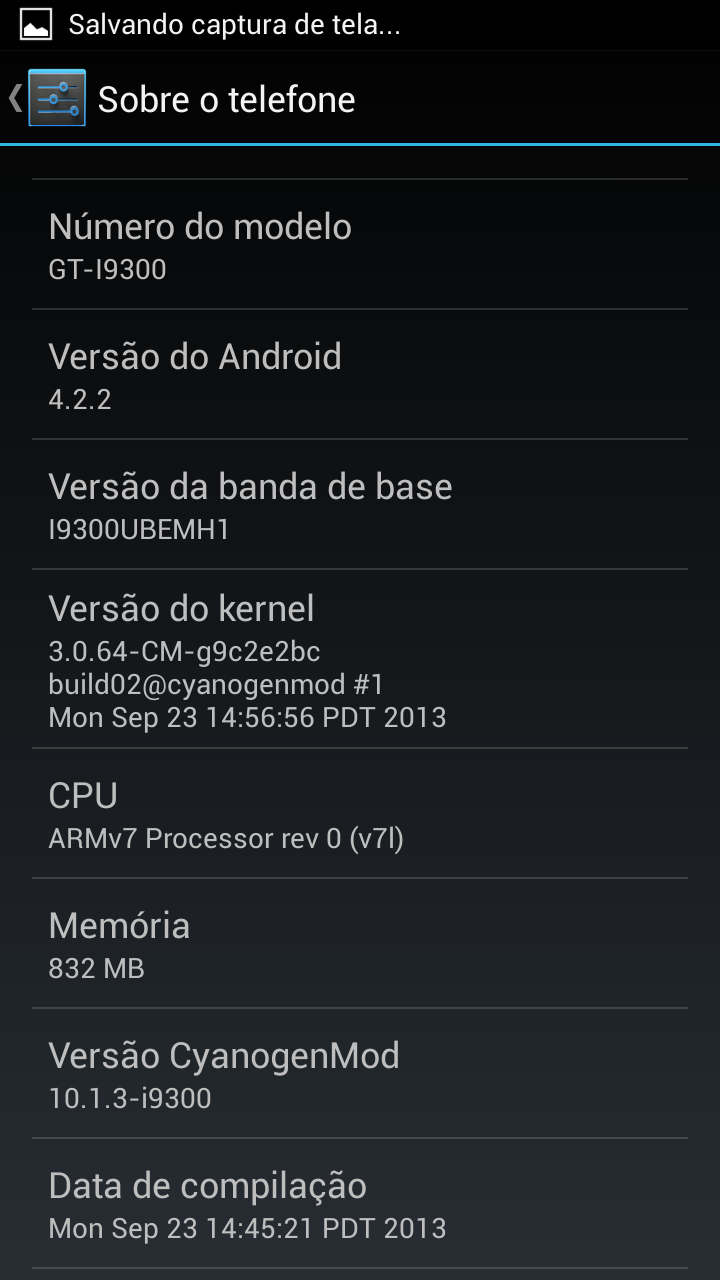Image resolution: width=720 pixels, height=1280 pixels.
Task: Open the Versão CyanogenMod entry
Action: coord(360,1073)
